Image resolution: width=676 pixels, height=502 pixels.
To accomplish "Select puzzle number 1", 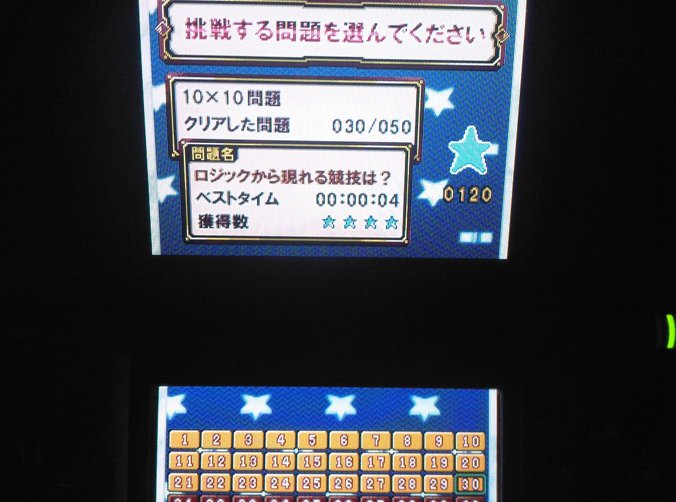I will [184, 441].
